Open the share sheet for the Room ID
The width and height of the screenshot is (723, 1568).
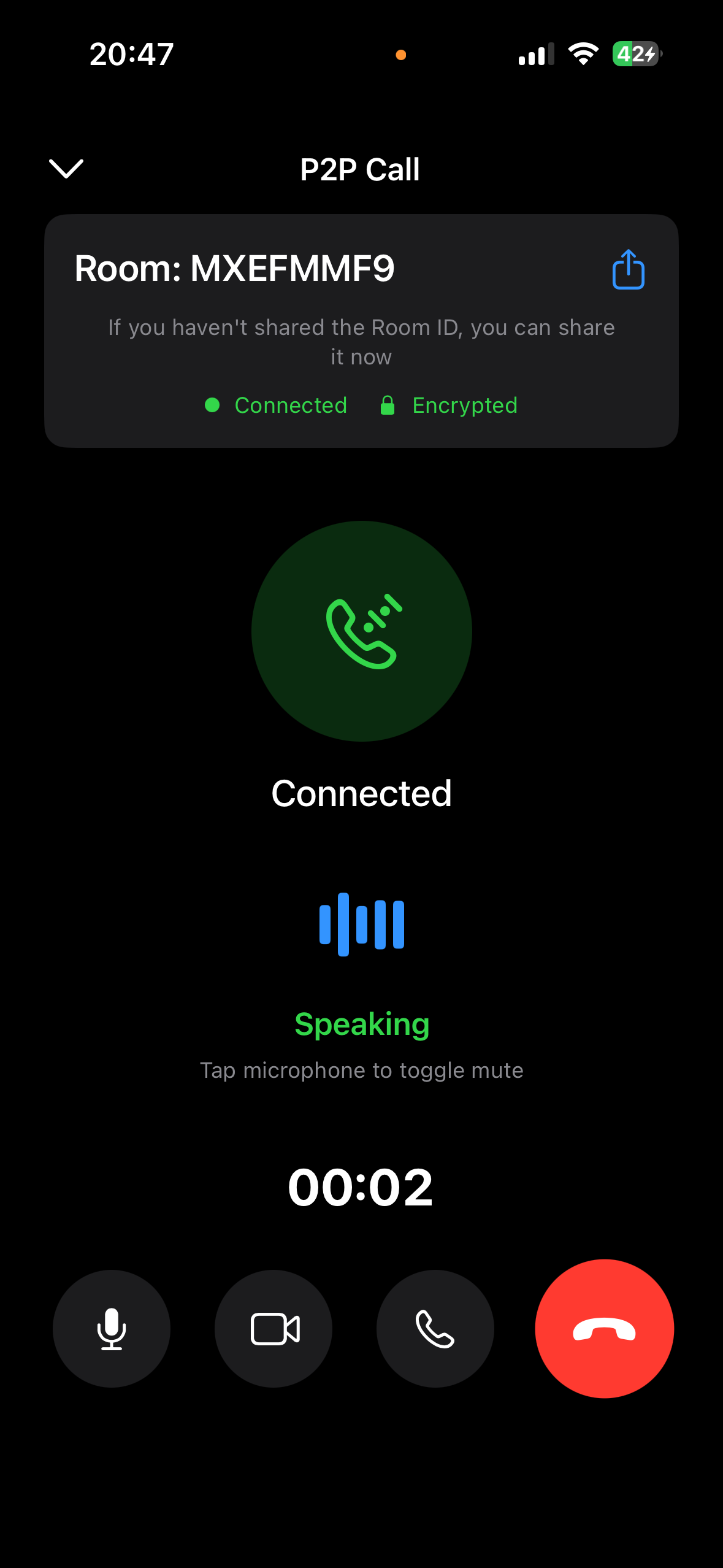point(628,269)
